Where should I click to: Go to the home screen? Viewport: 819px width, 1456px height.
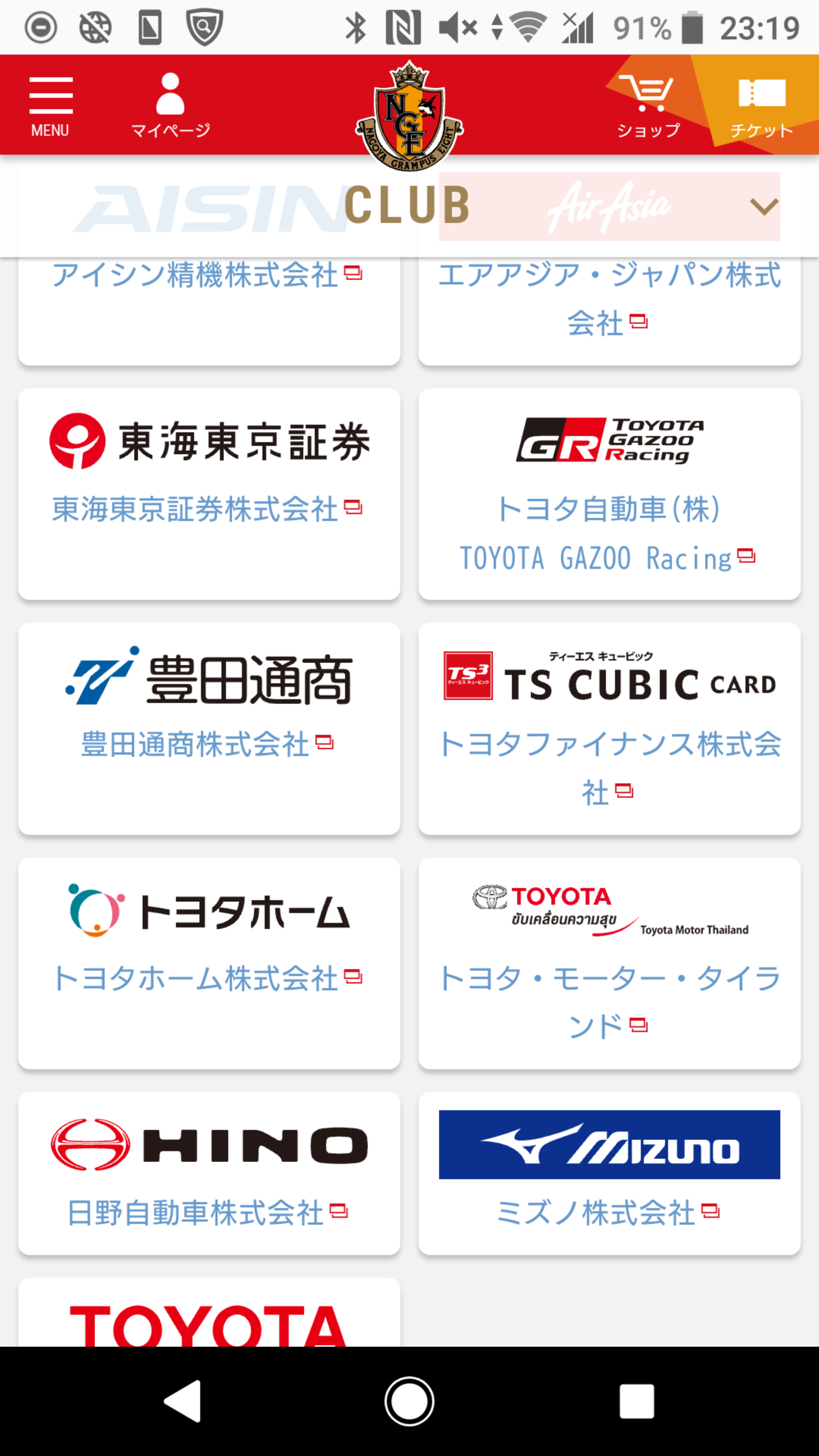coord(409,1401)
